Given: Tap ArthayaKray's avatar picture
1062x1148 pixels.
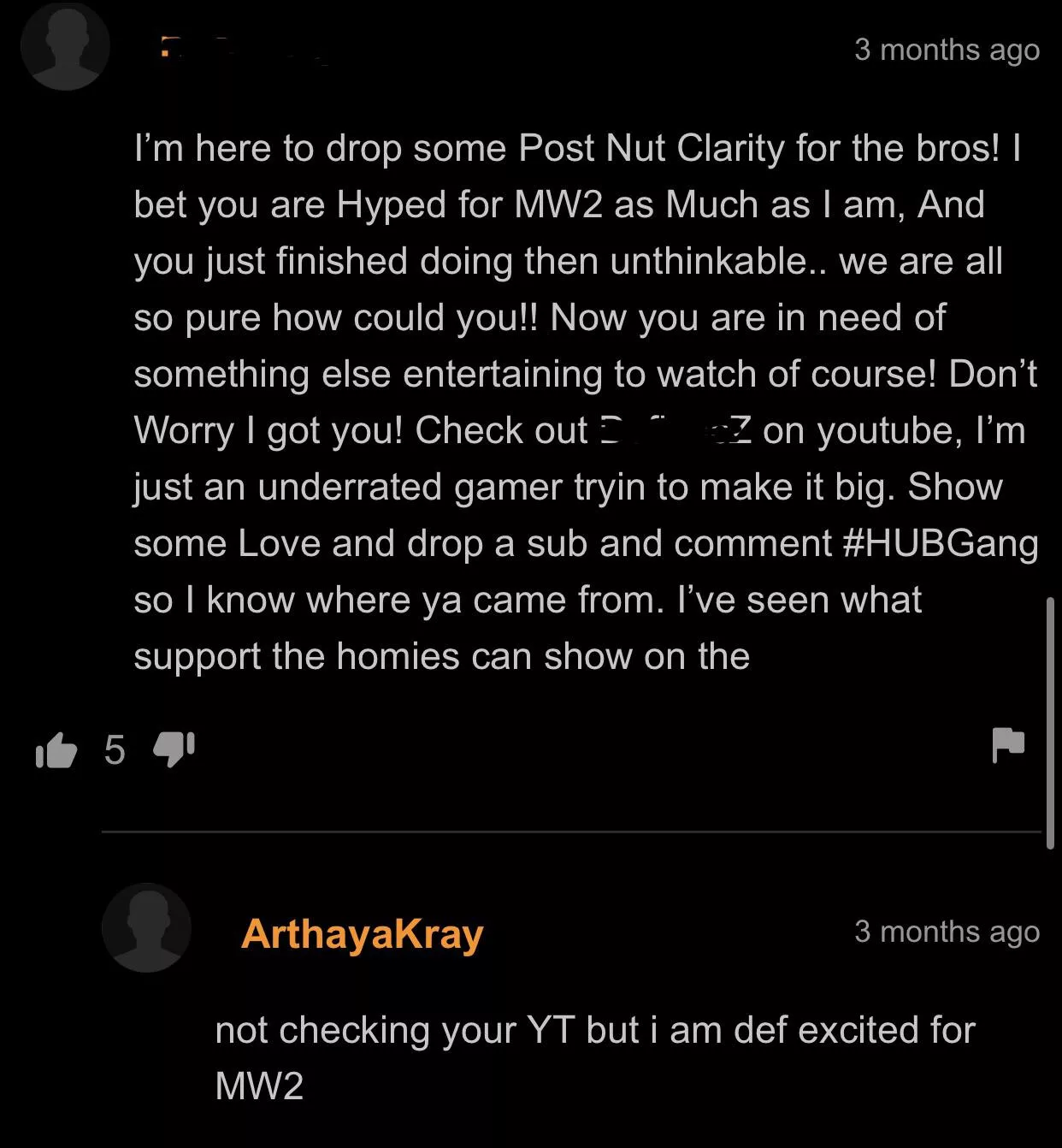Looking at the screenshot, I should 146,928.
